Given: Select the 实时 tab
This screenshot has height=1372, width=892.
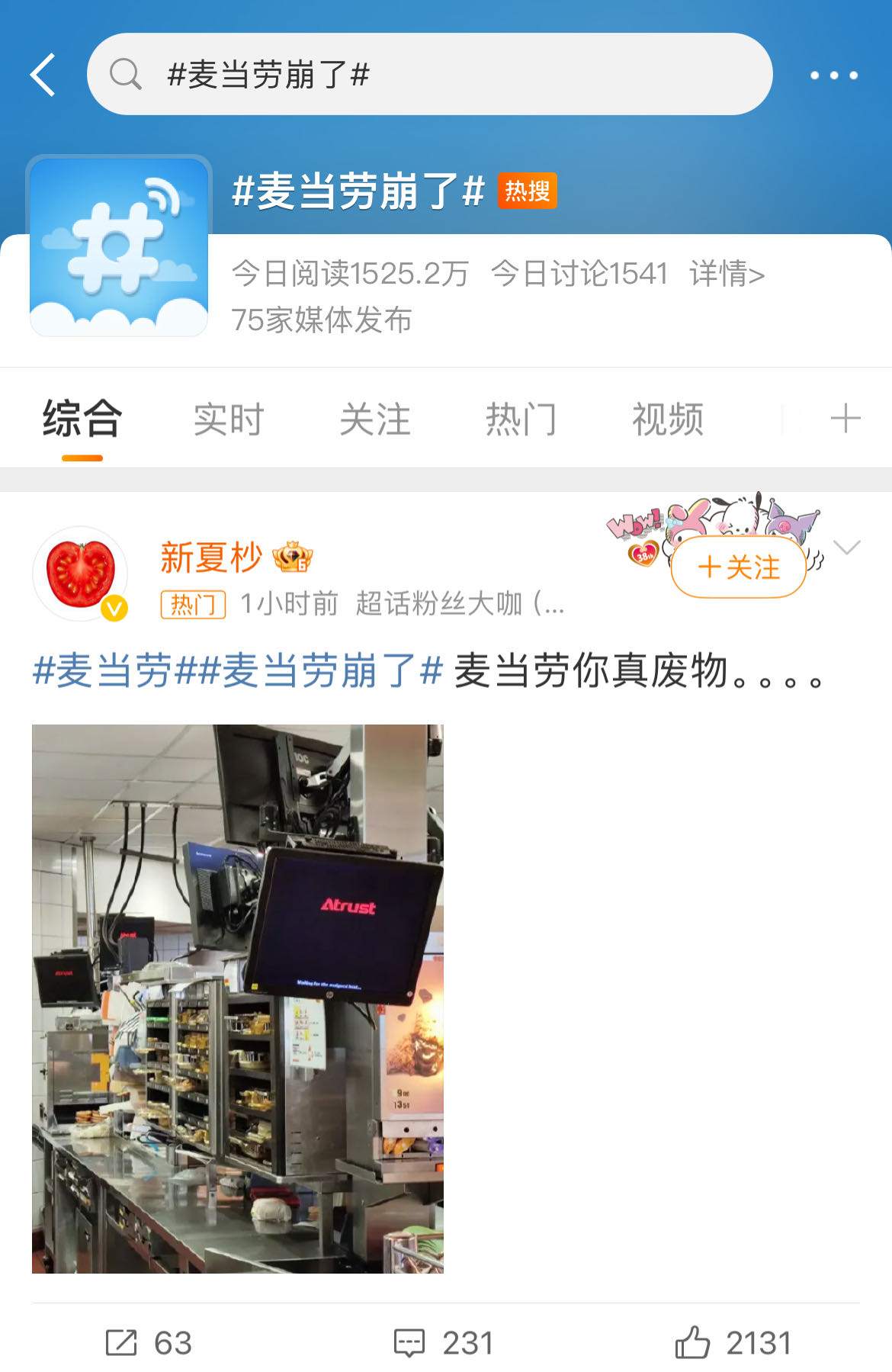Looking at the screenshot, I should click(229, 419).
